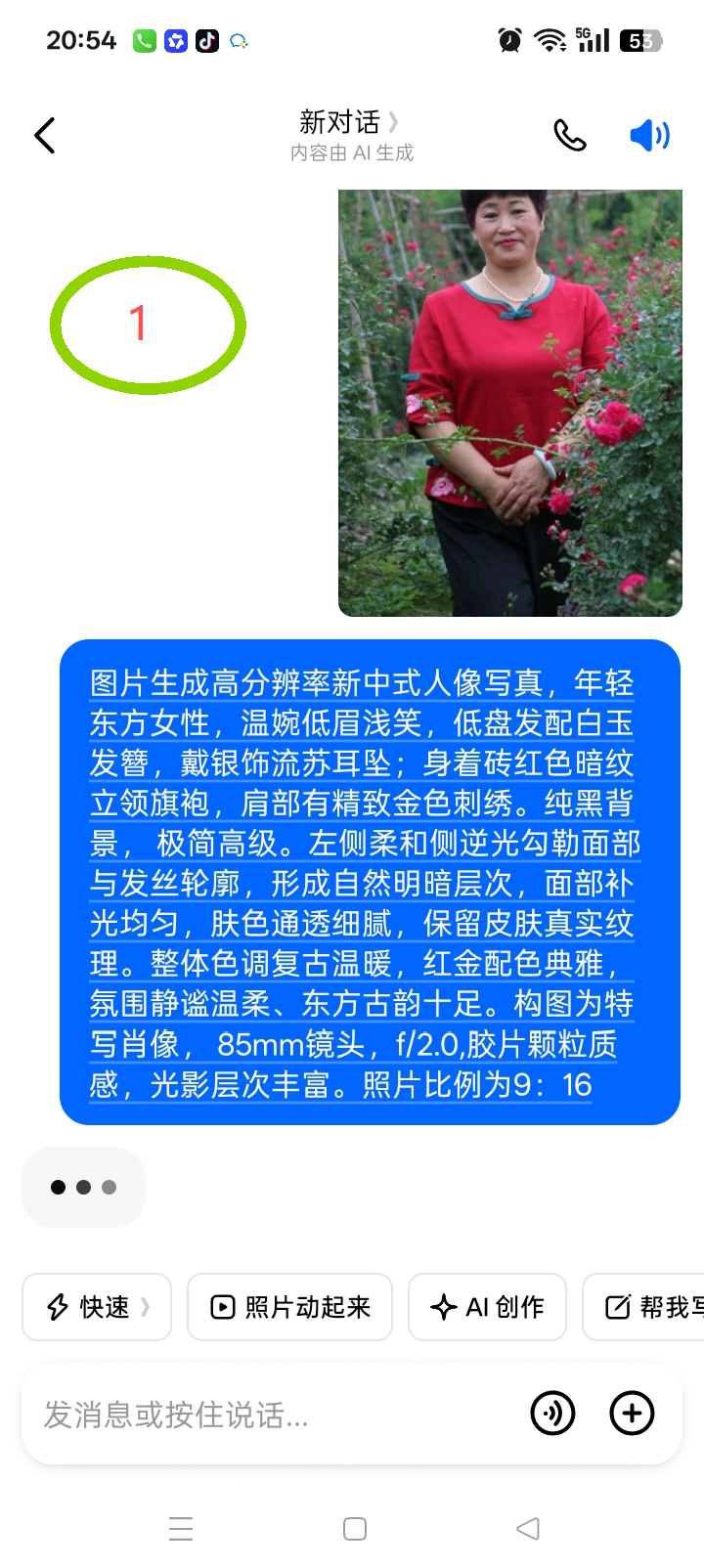Start a voice call with the AI
The height and width of the screenshot is (1568, 704).
click(569, 136)
